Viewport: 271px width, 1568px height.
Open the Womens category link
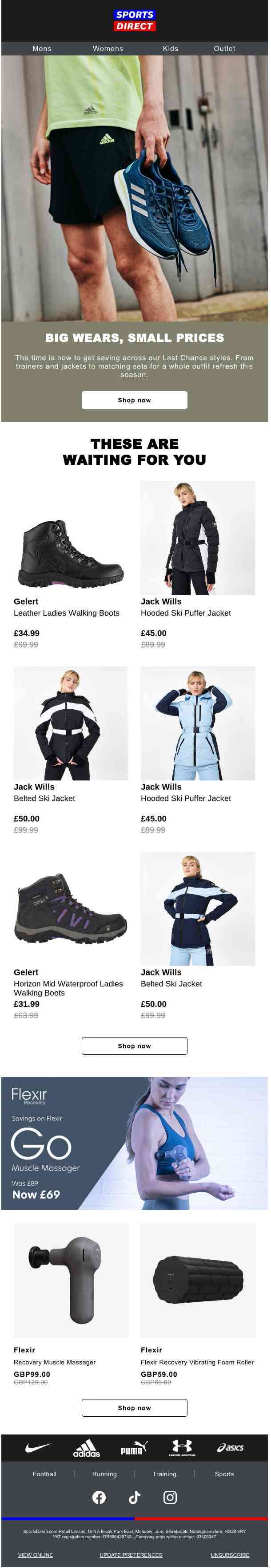pyautogui.click(x=108, y=49)
